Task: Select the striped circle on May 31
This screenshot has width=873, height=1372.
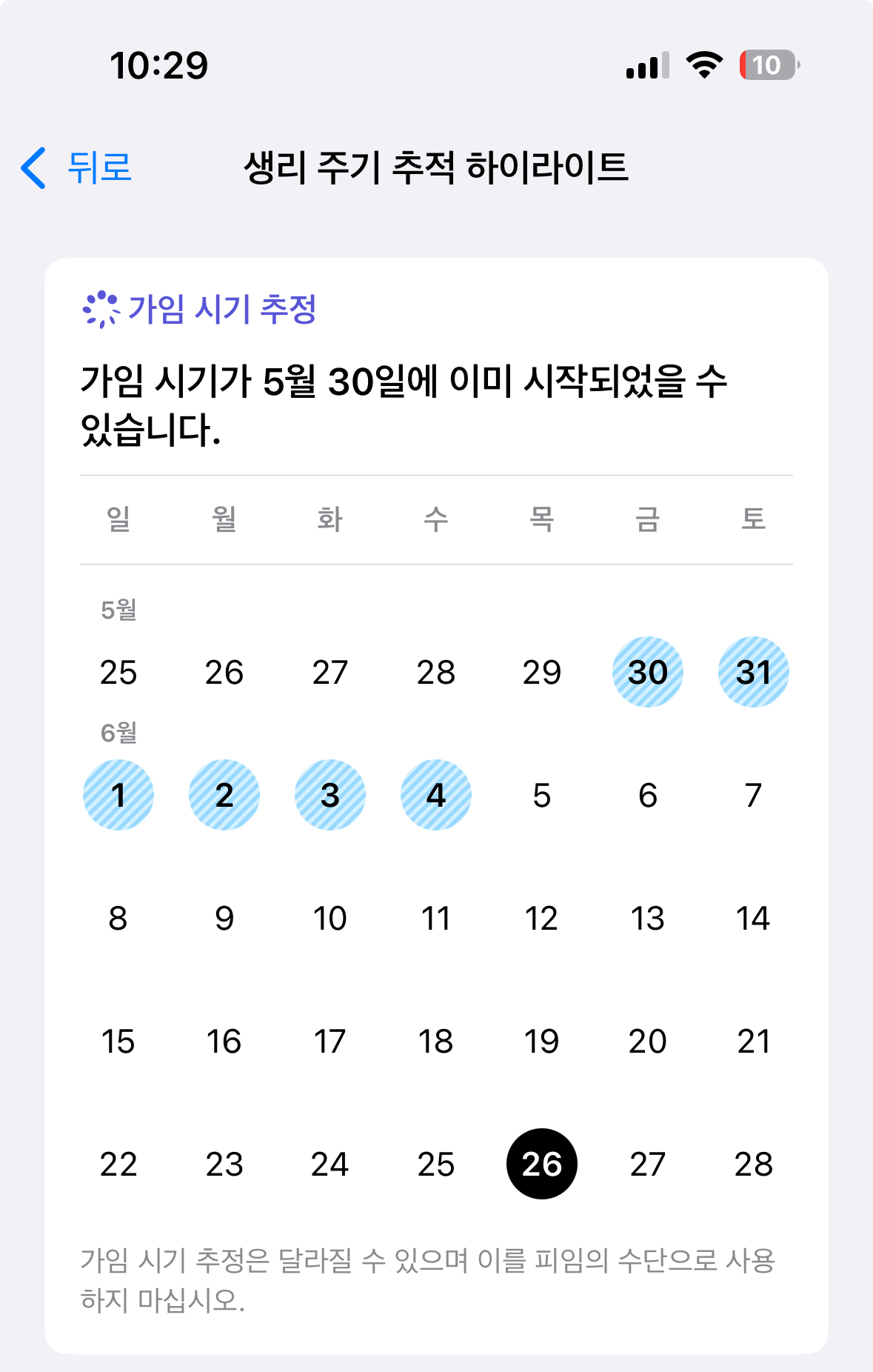Action: point(754,673)
